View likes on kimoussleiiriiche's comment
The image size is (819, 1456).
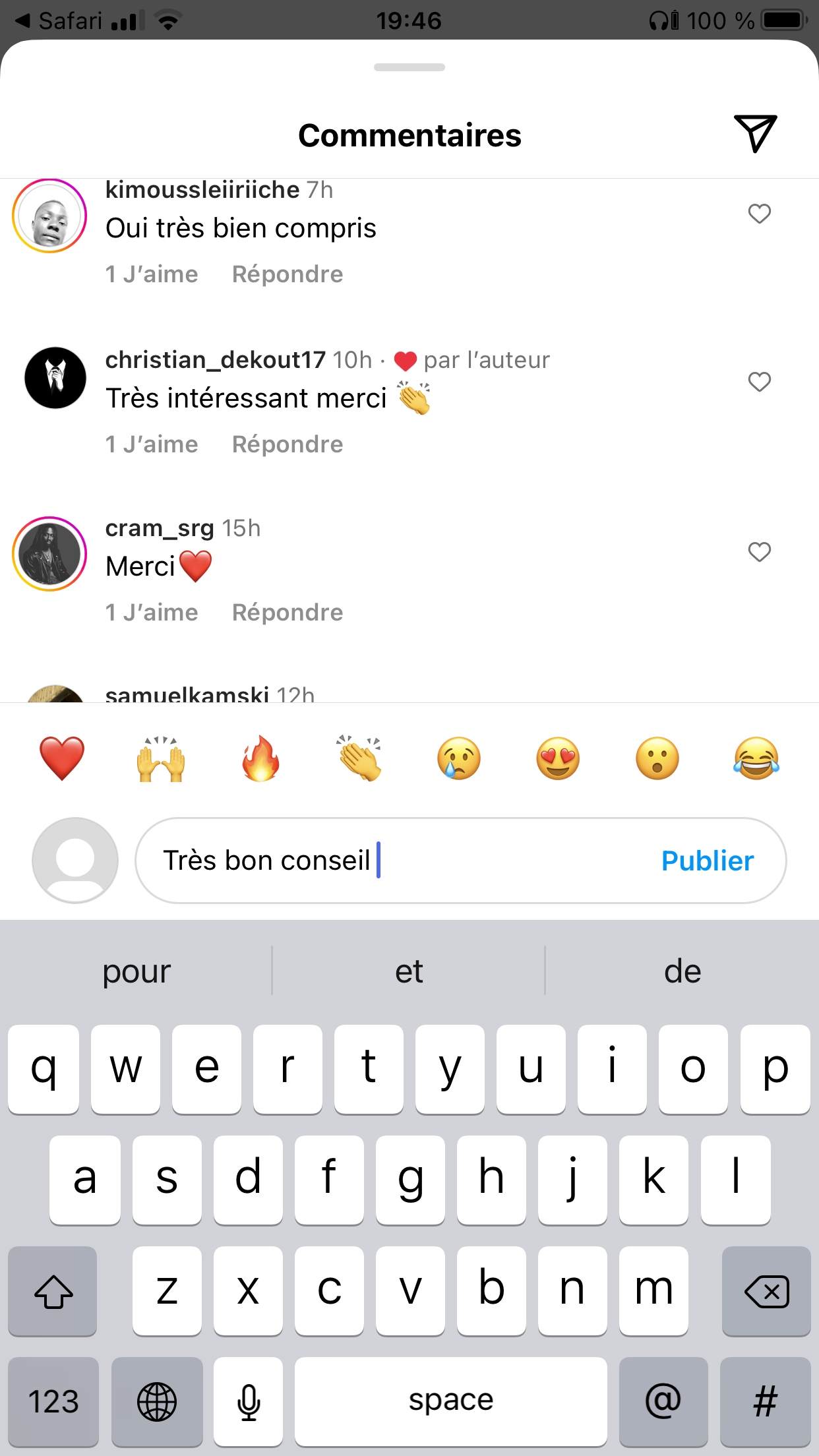coord(152,274)
